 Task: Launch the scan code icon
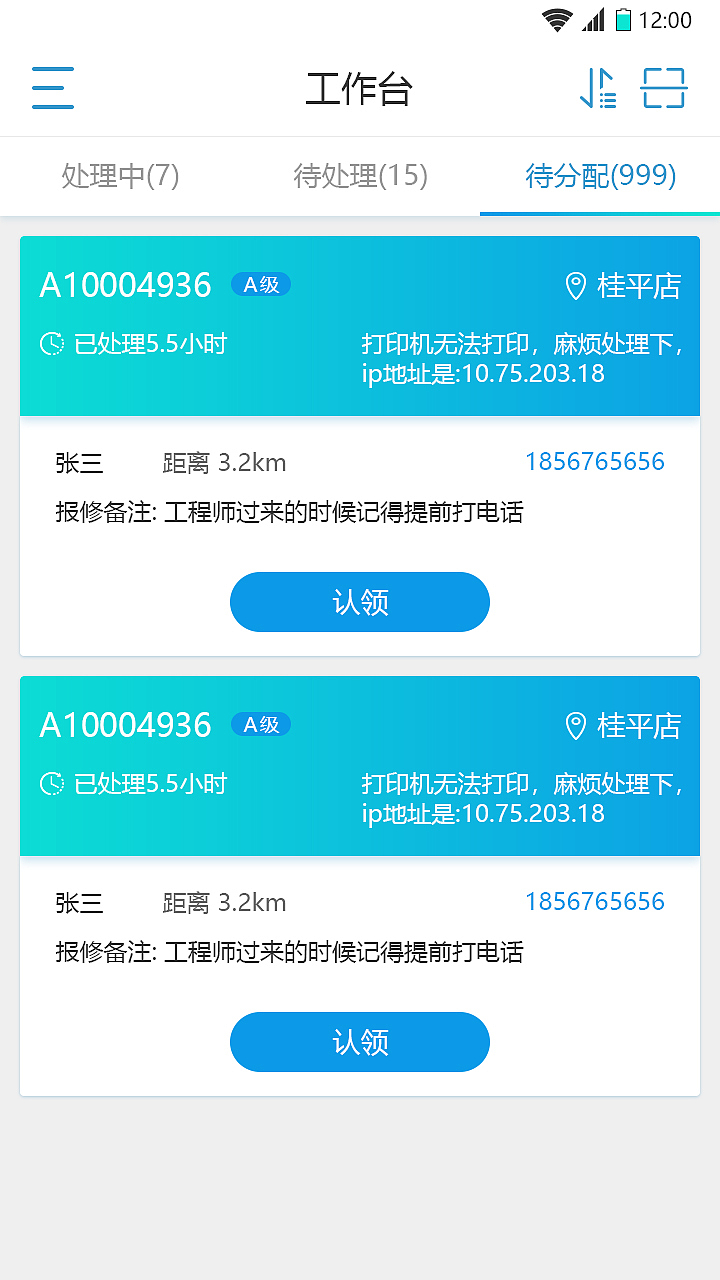[x=664, y=88]
